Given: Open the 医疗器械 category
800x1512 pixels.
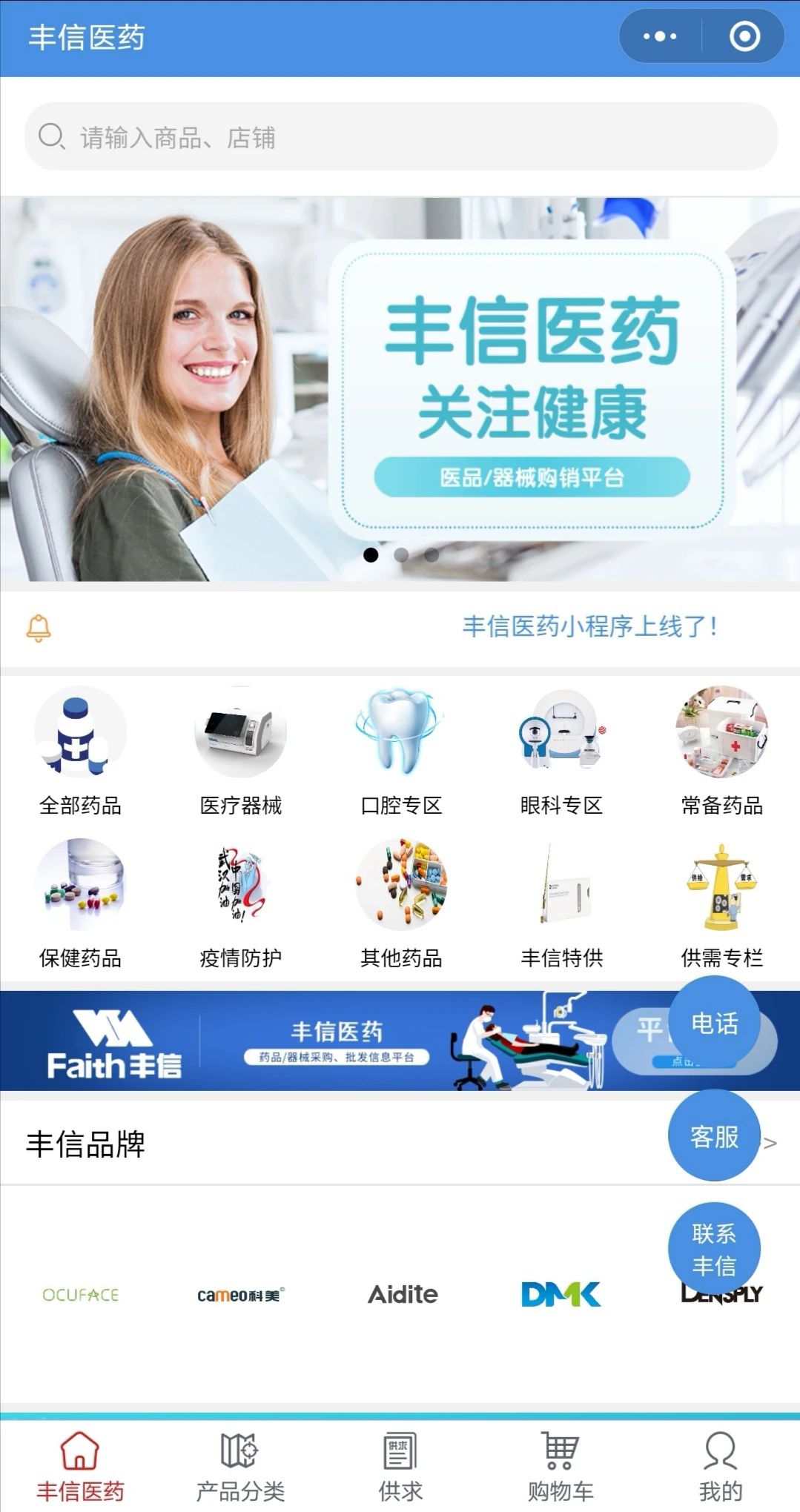Looking at the screenshot, I should coord(240,750).
